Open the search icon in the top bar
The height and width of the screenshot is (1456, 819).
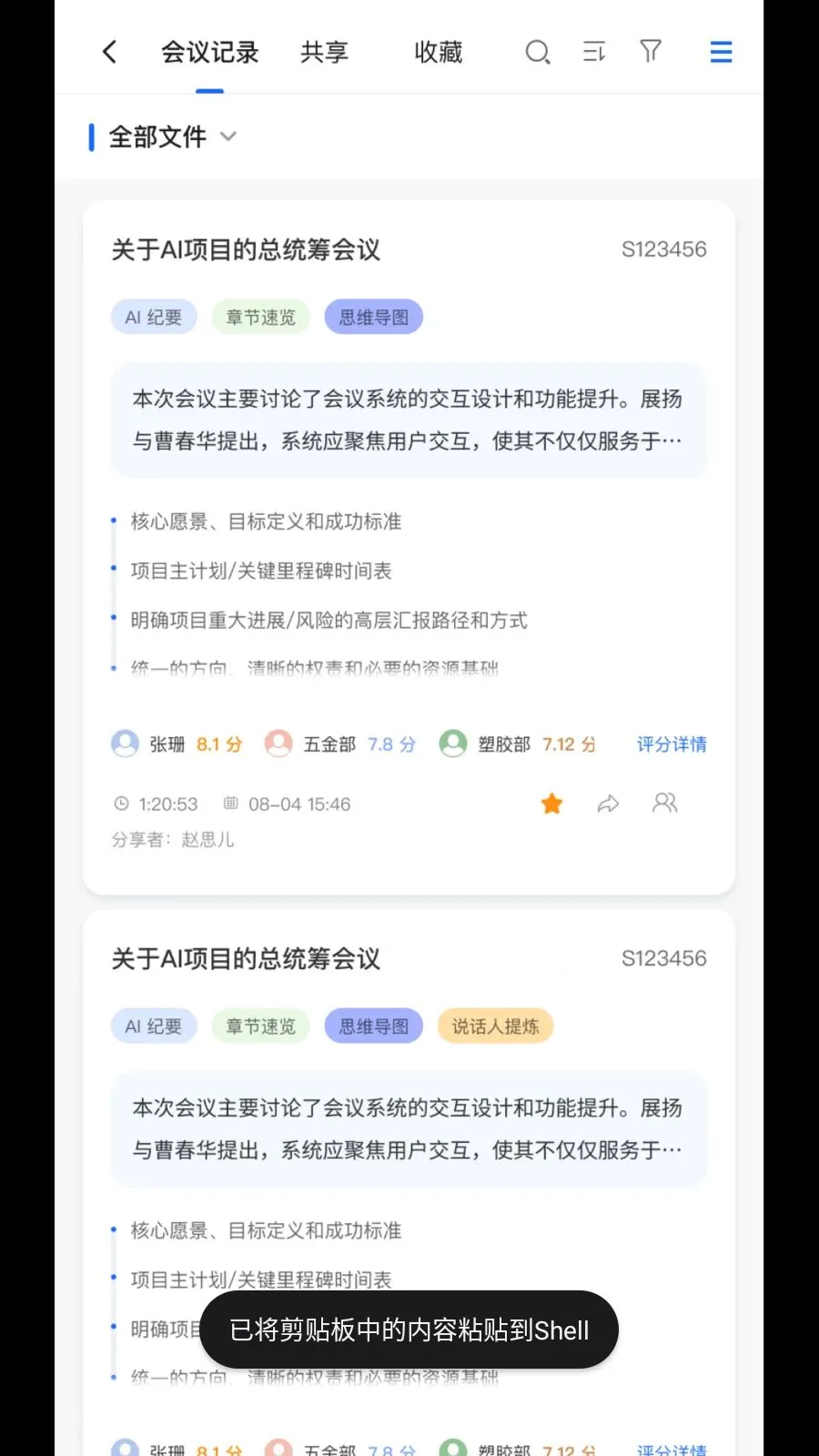click(x=538, y=52)
